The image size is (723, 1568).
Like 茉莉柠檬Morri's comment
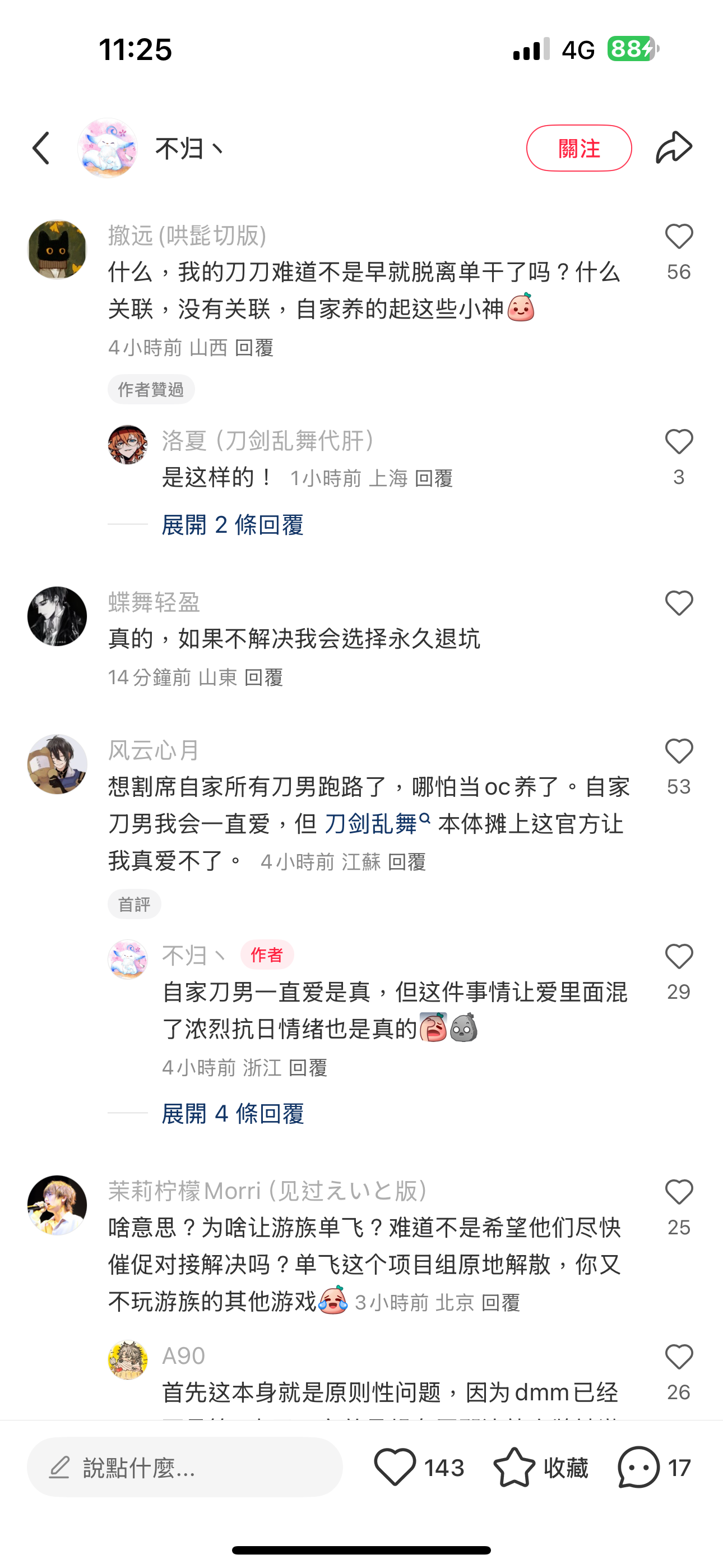coord(679,1192)
